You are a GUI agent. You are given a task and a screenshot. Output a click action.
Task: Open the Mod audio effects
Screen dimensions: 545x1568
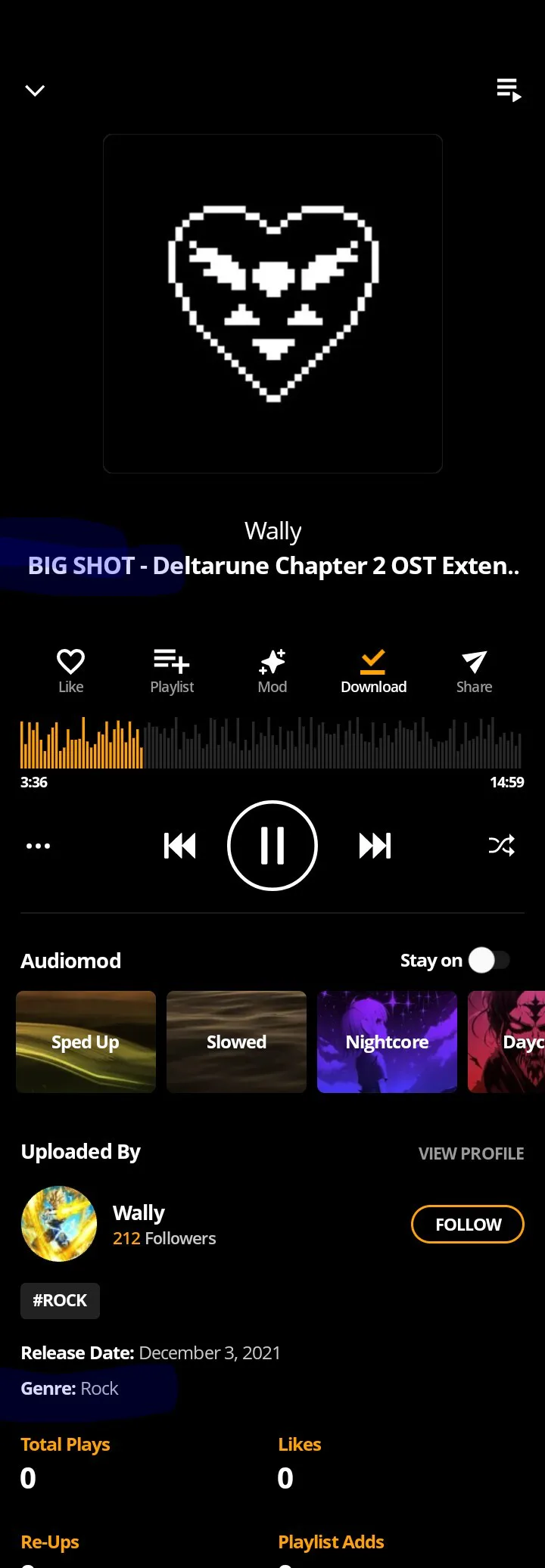tap(272, 670)
